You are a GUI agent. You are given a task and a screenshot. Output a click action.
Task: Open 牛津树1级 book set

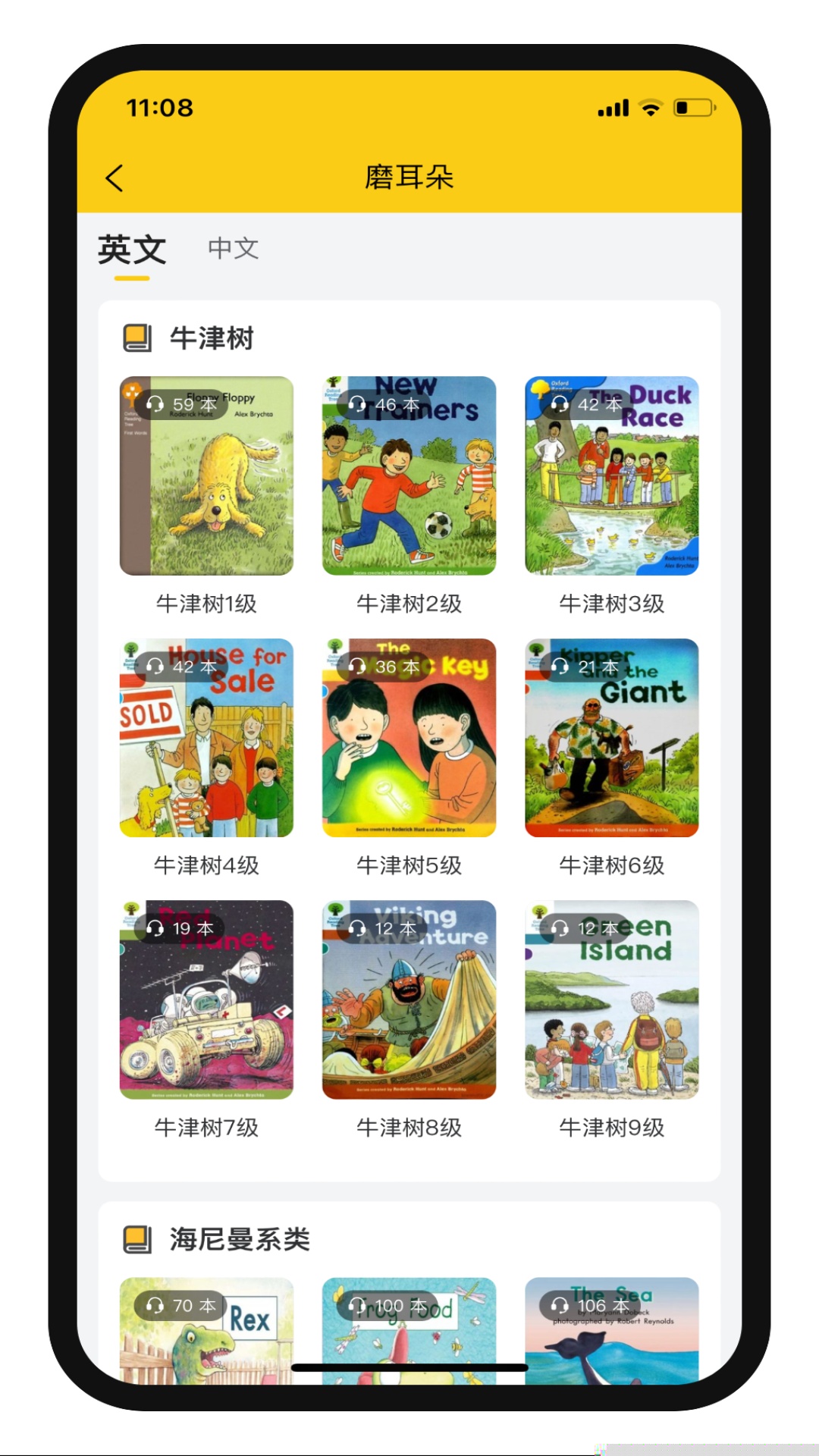206,476
